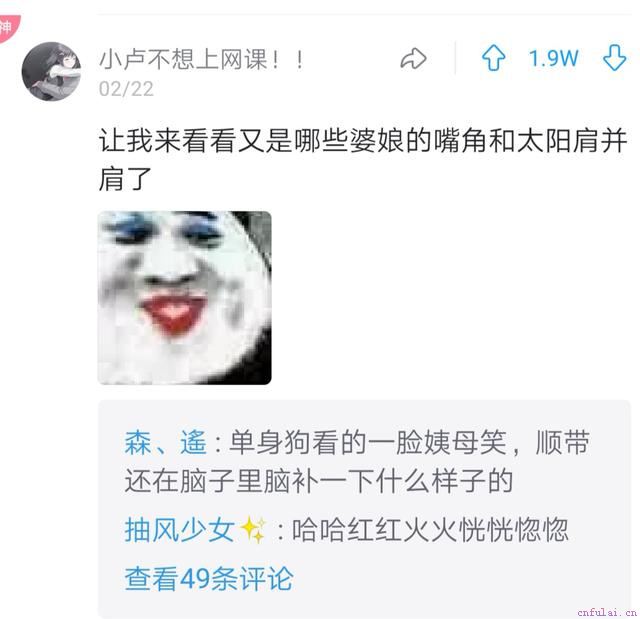View all 49 replies (查看49条评论)
The height and width of the screenshot is (619, 640).
(208, 578)
